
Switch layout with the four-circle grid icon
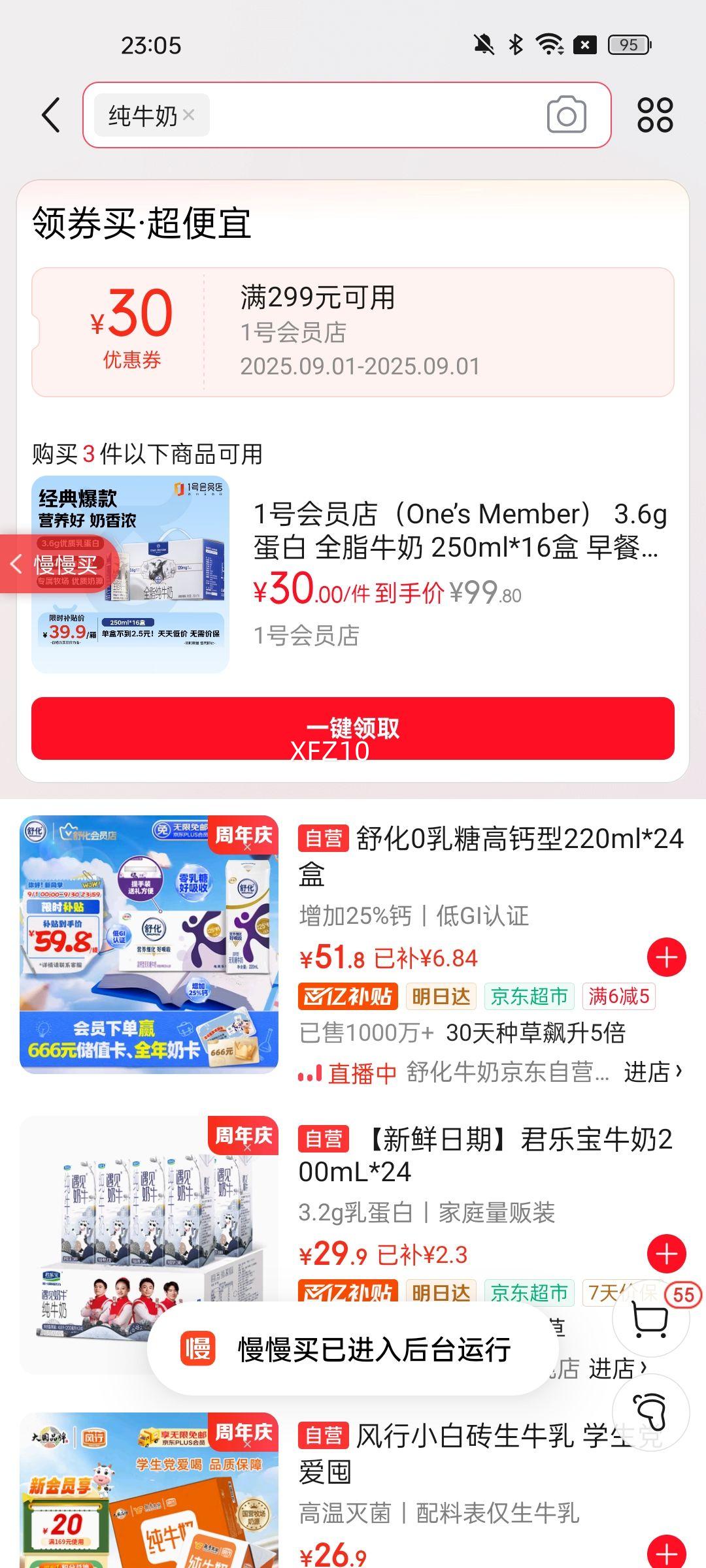(x=655, y=115)
